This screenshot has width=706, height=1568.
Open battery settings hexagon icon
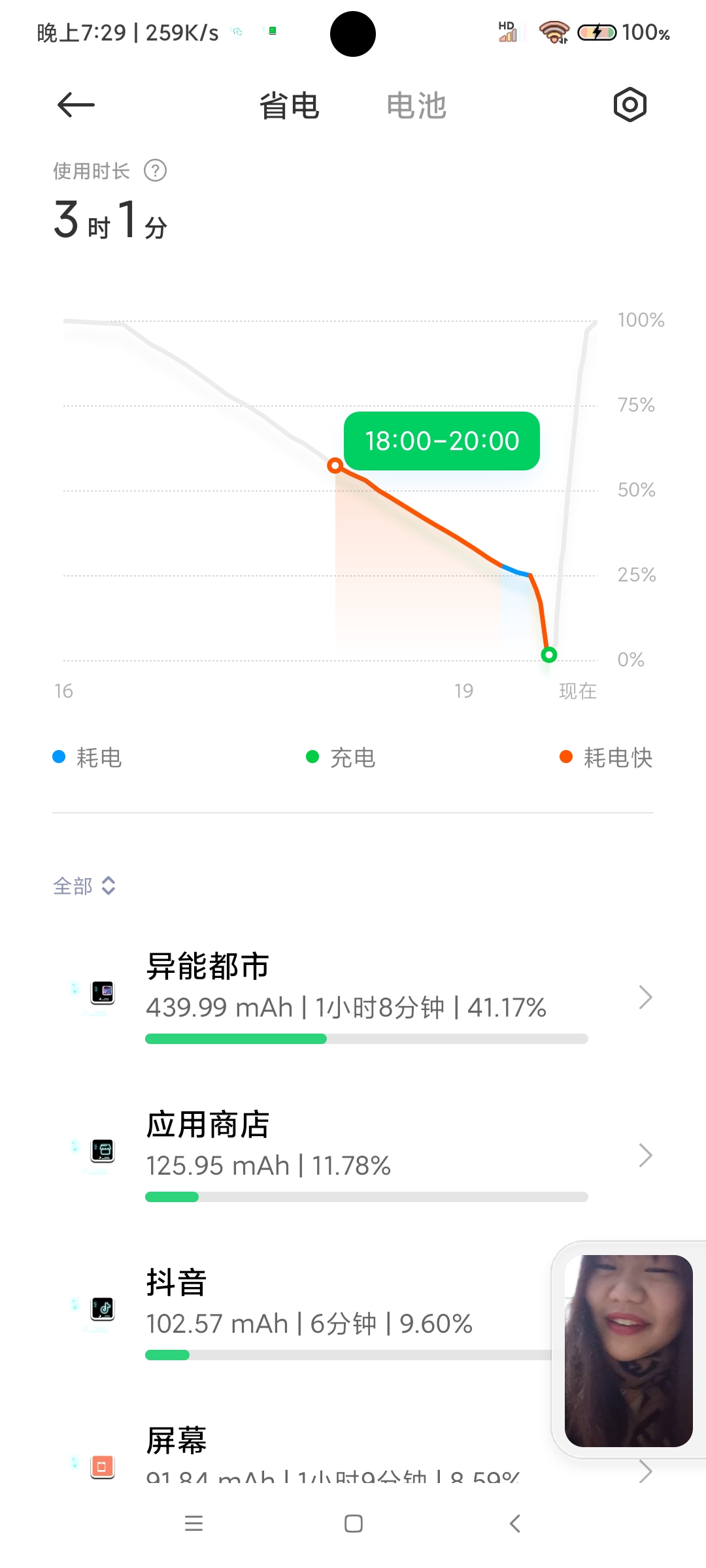(630, 105)
